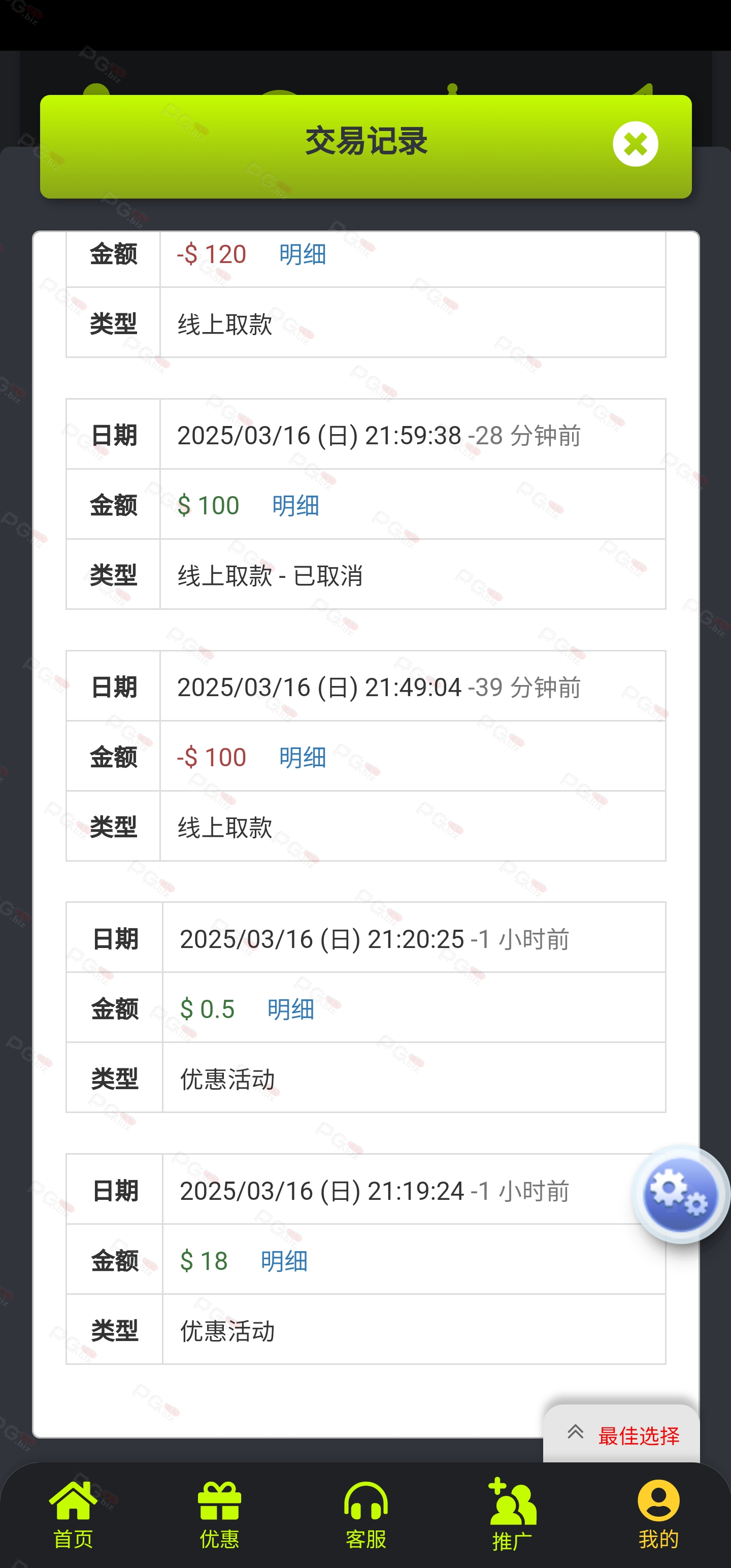Viewport: 731px width, 1568px height.
Task: Switch to the 优惠 tab
Action: 219,1516
